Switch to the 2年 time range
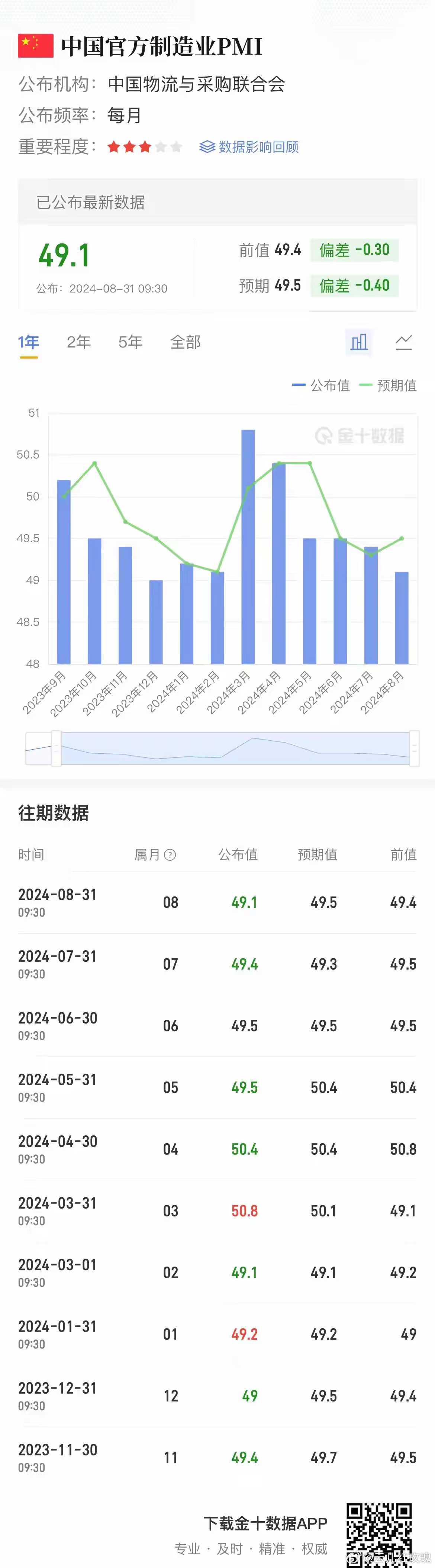The height and width of the screenshot is (1568, 435). pyautogui.click(x=78, y=342)
